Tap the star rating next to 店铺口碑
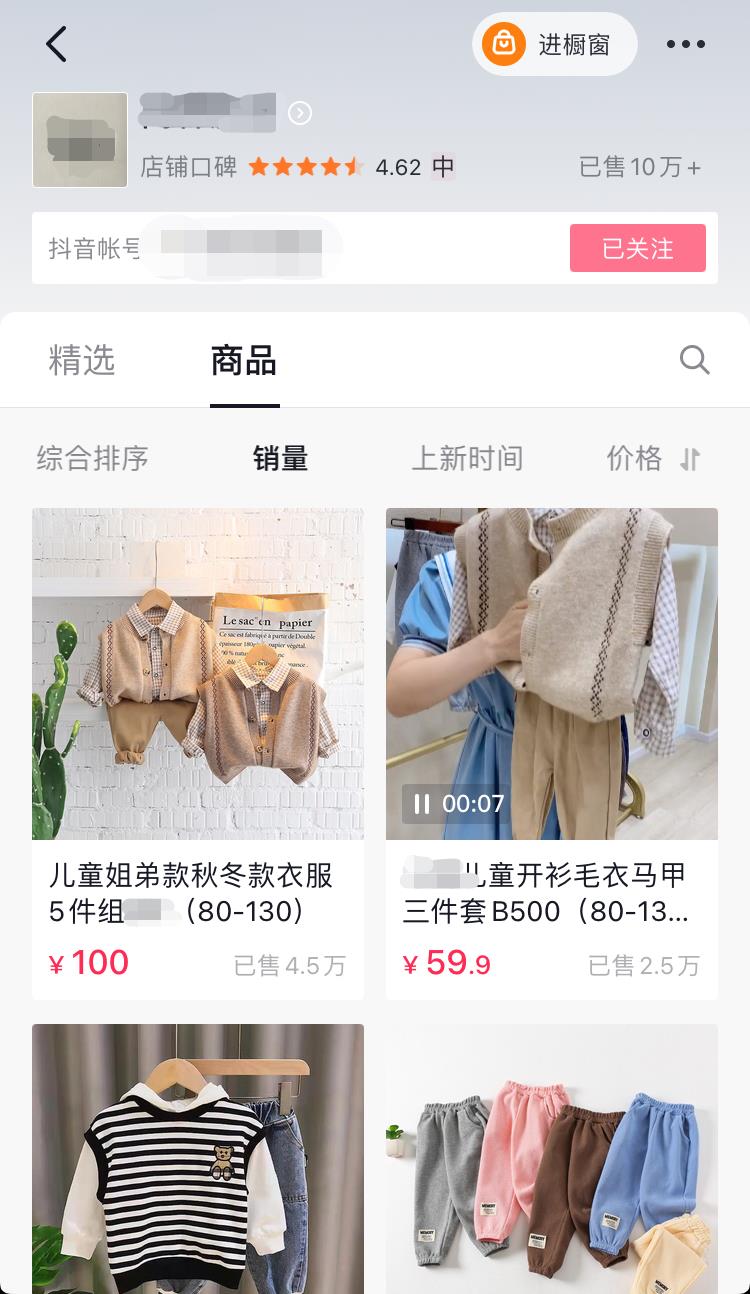750x1294 pixels. pyautogui.click(x=306, y=166)
